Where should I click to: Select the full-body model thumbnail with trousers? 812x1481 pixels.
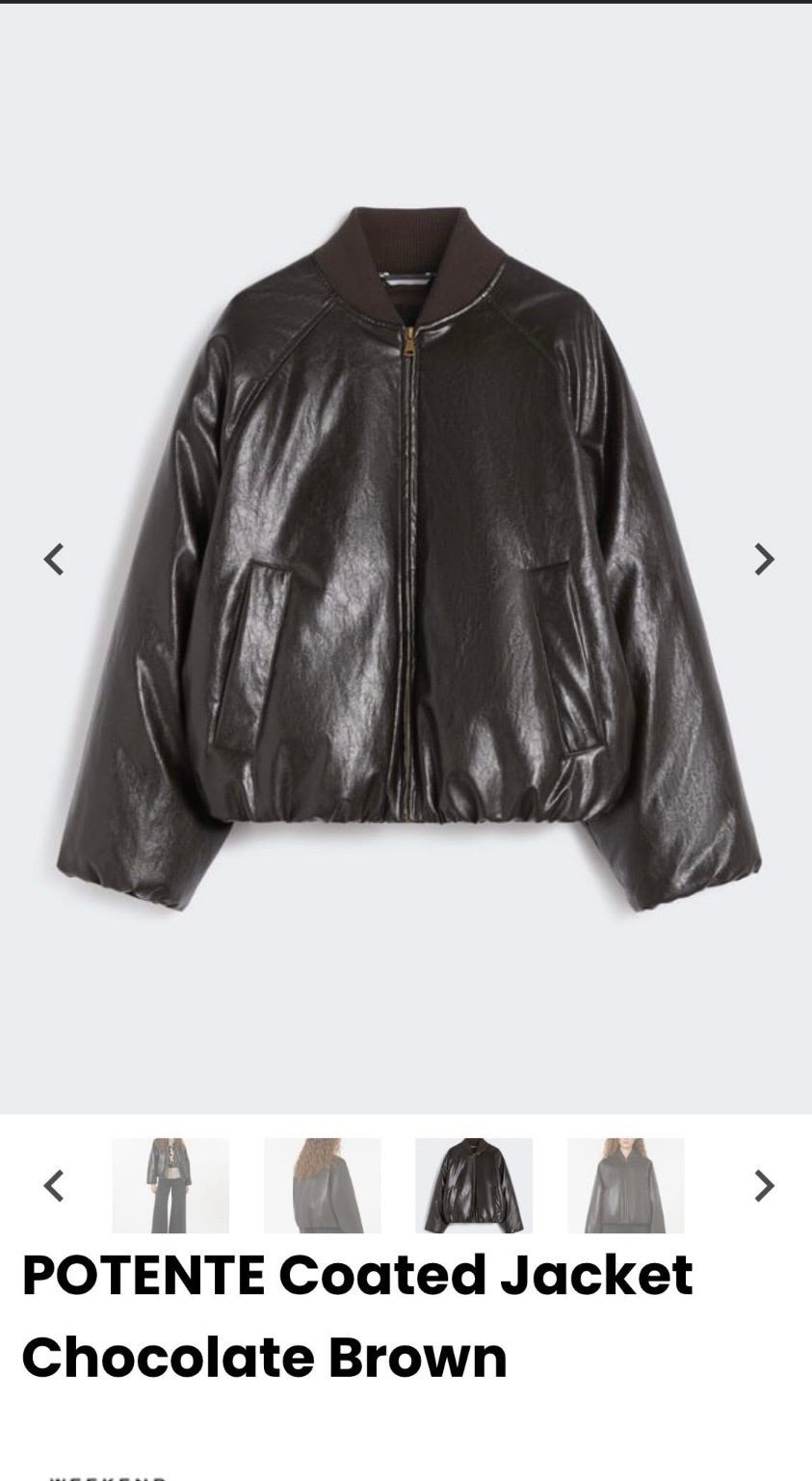(170, 1185)
